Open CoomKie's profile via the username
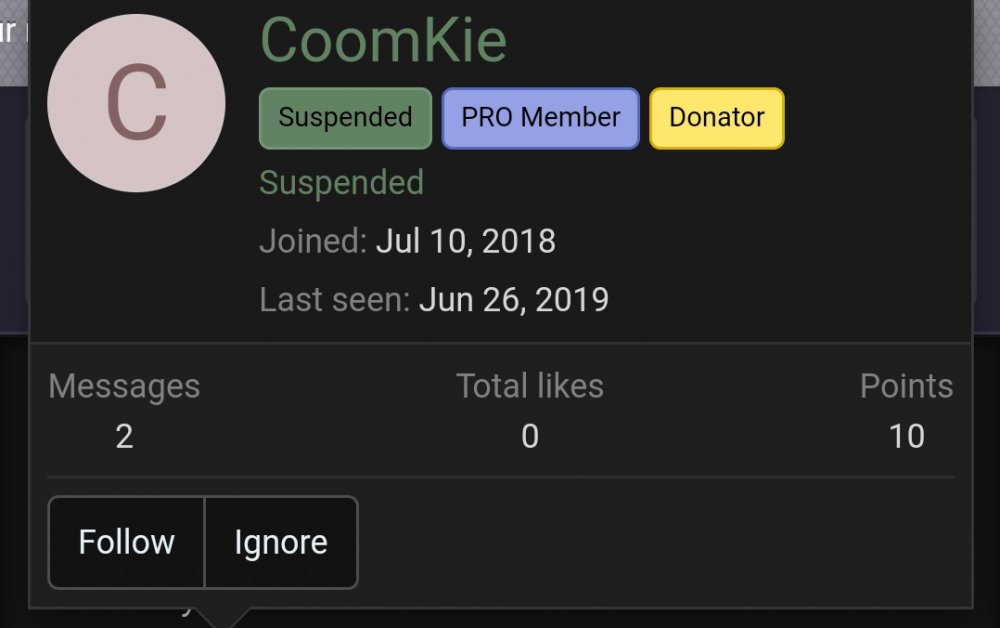 [383, 40]
